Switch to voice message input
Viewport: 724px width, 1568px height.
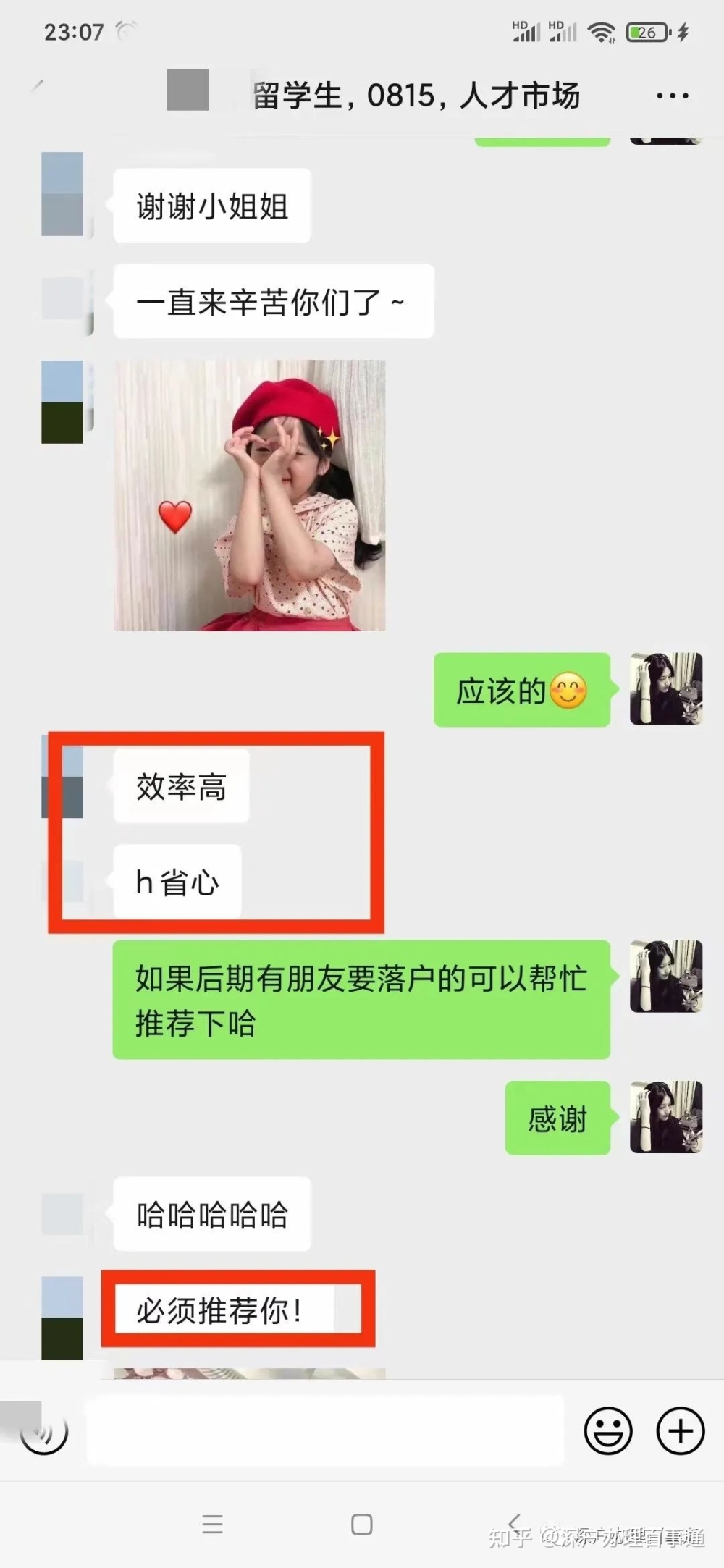(44, 1432)
